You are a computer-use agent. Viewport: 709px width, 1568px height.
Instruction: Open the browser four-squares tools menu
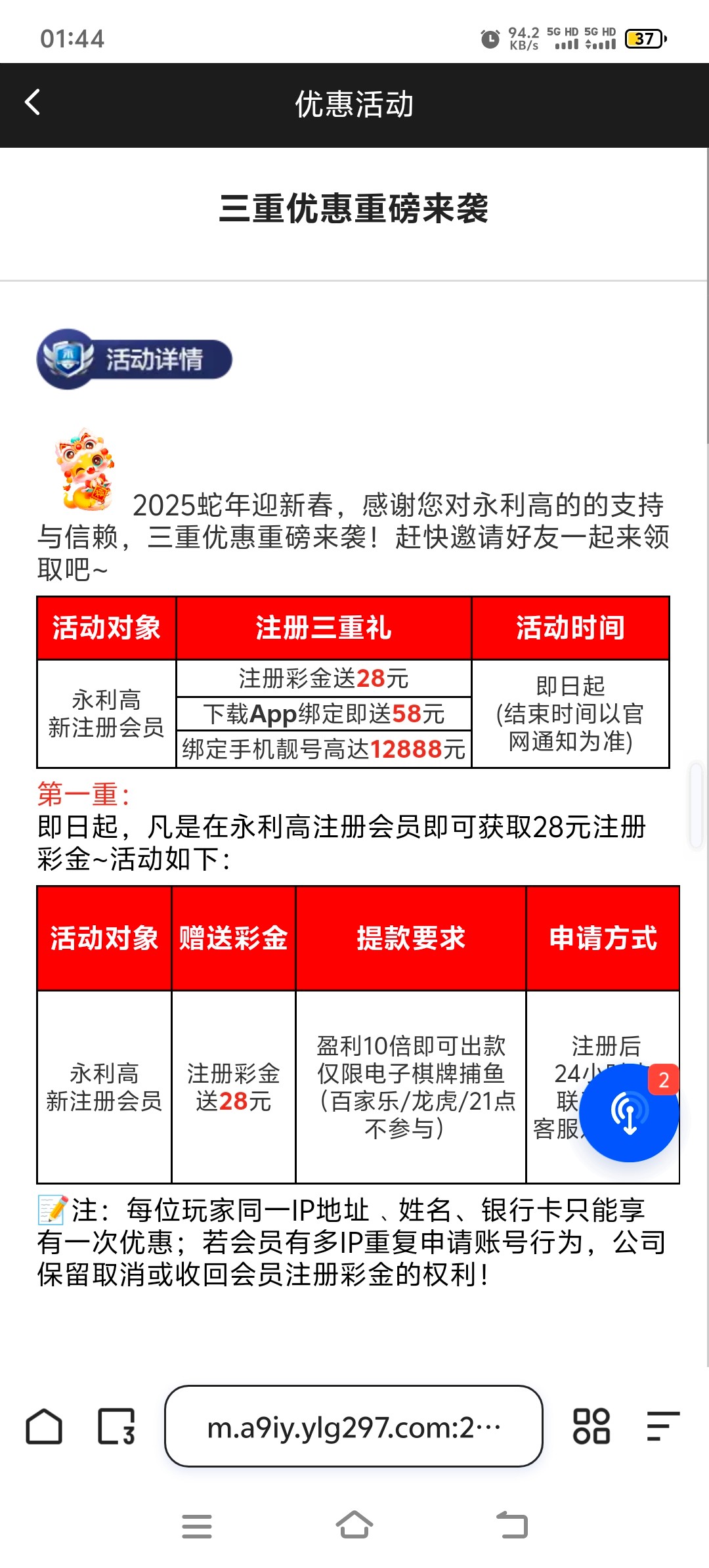click(591, 1426)
